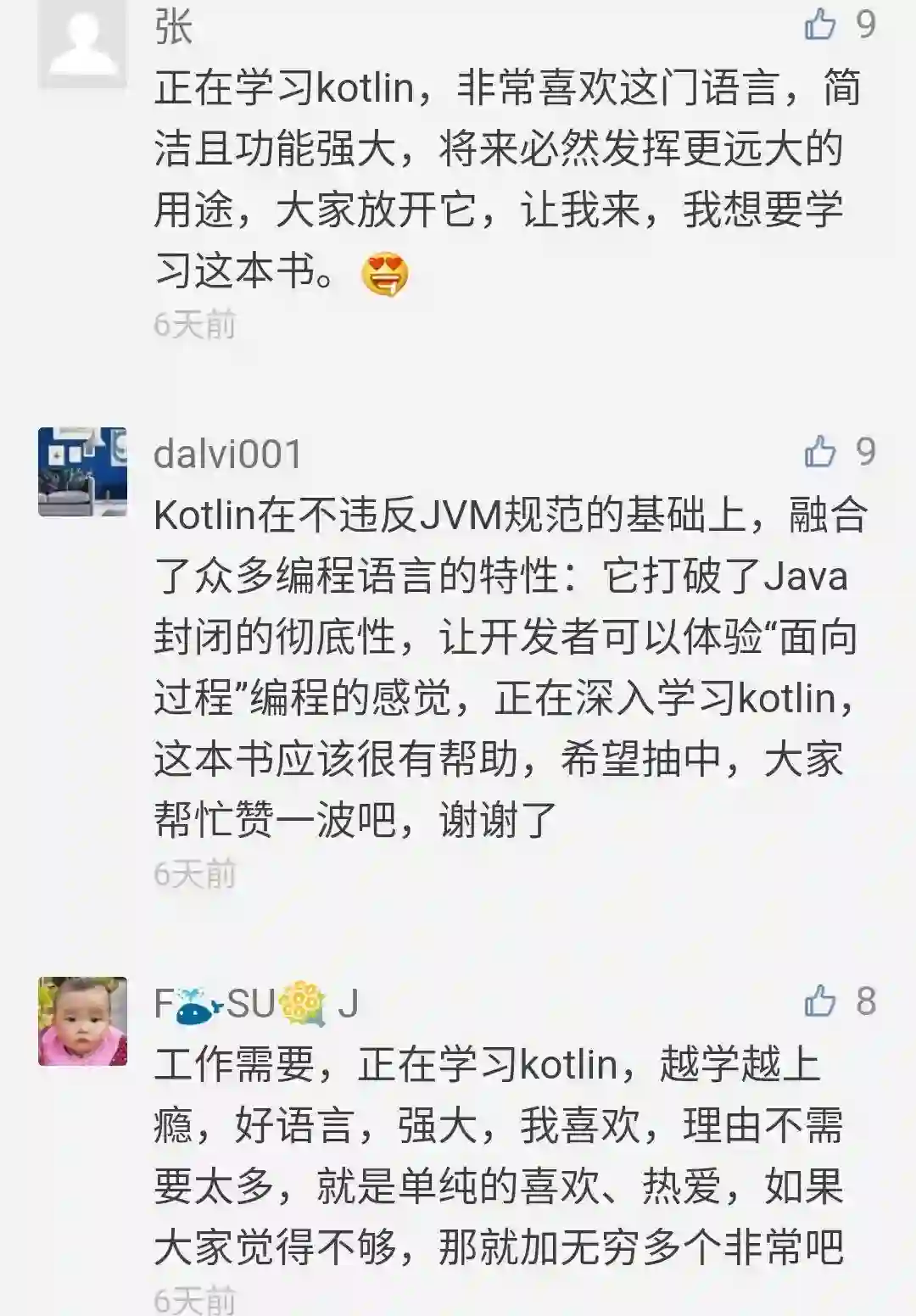
Task: Like the comment by 张
Action: [x=819, y=25]
